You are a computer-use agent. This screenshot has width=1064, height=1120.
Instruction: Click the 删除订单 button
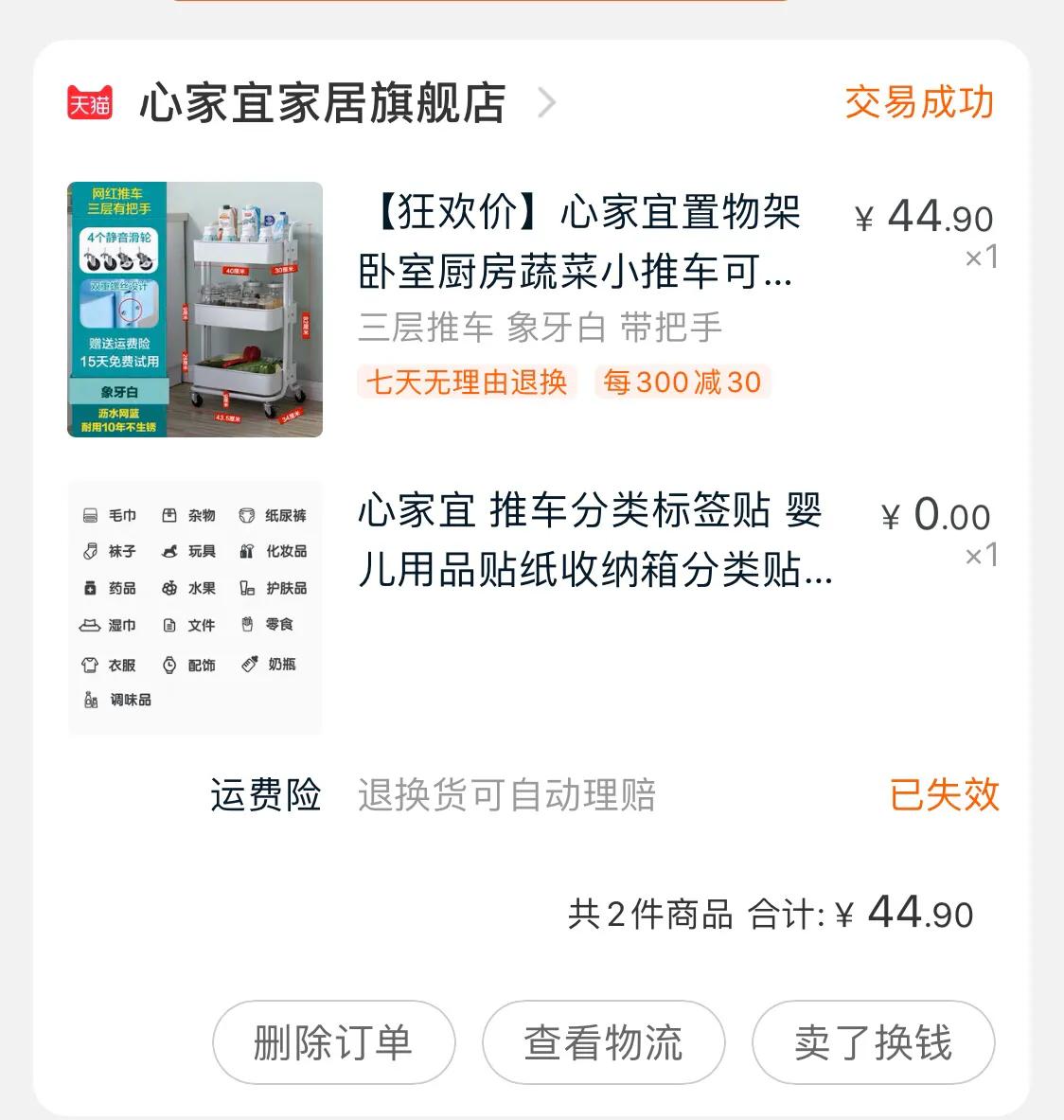tap(333, 1042)
